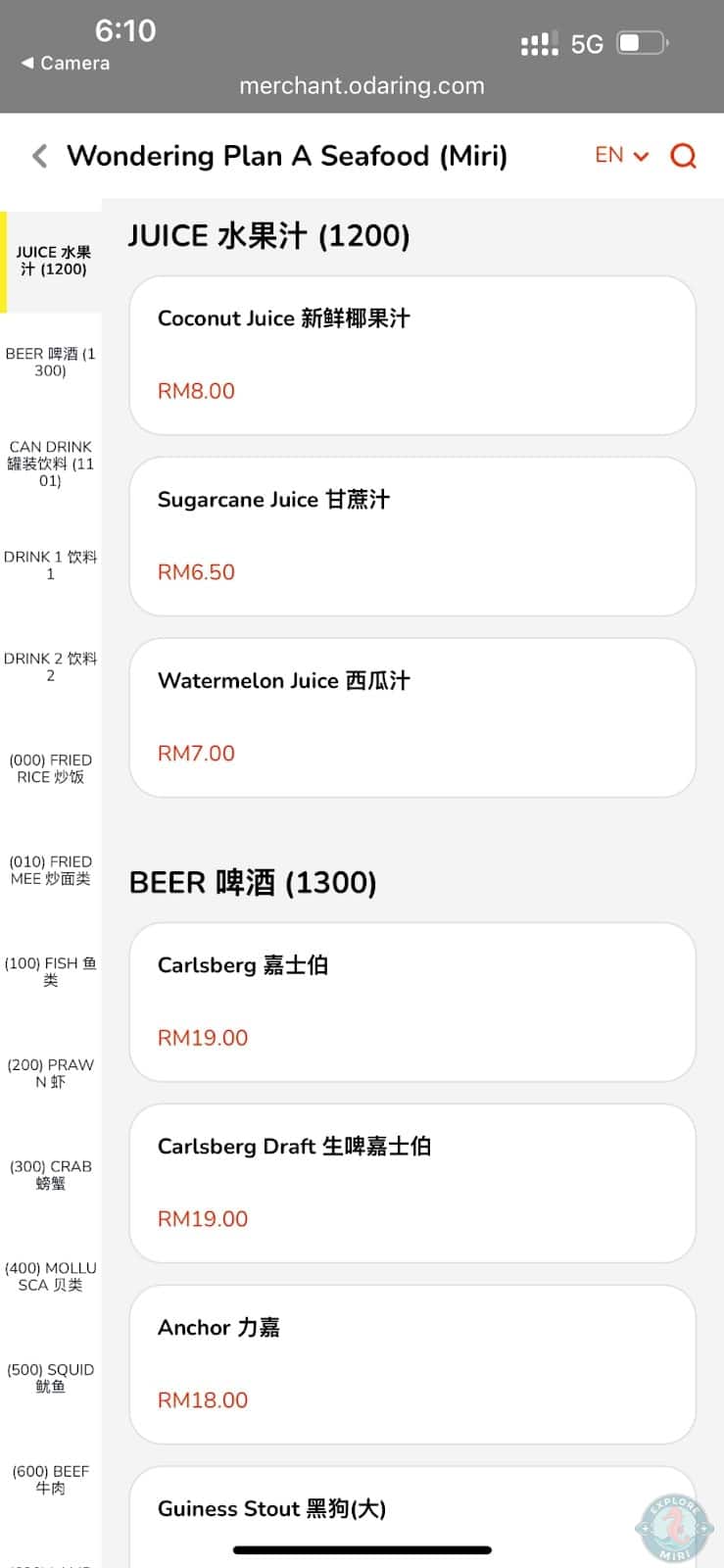Show the DRINK 2 category

click(x=51, y=666)
